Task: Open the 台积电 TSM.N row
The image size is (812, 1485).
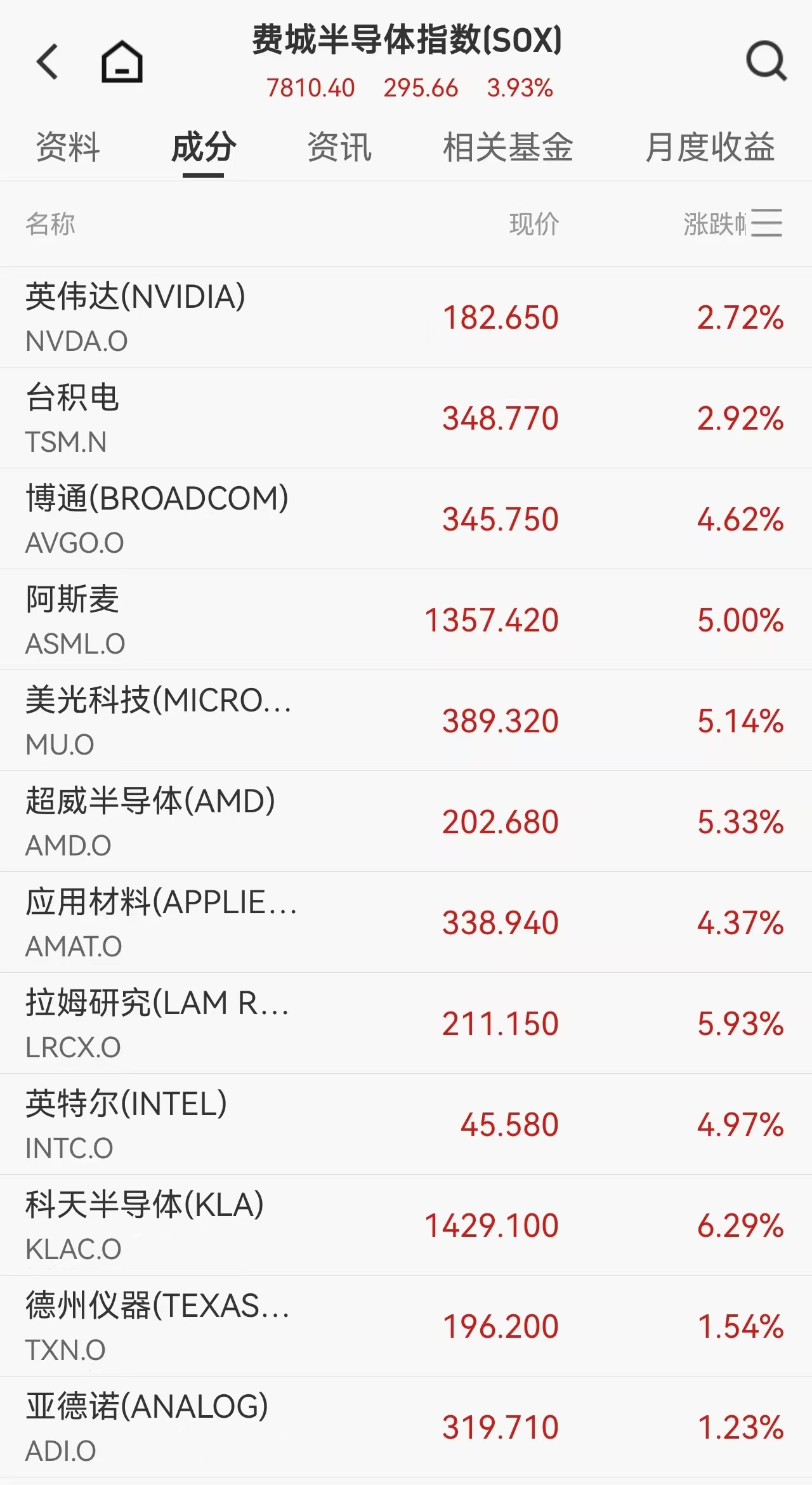Action: (406, 418)
